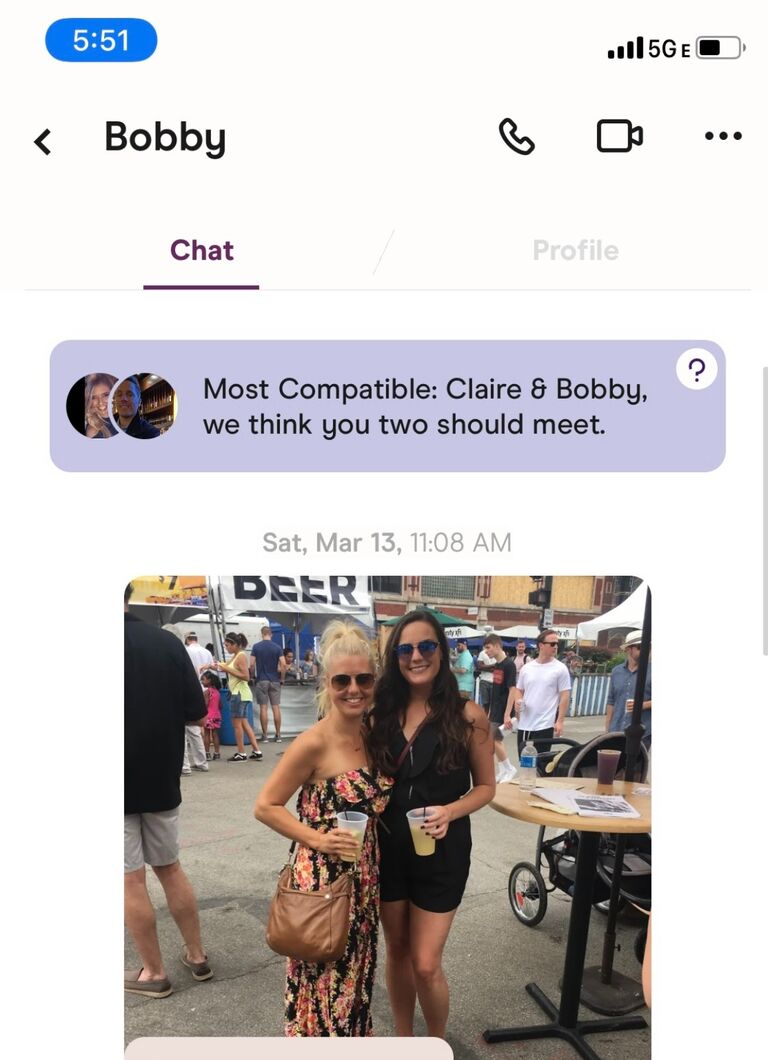Screen dimensions: 768x1060
Task: Tap the Most Compatible question mark
Action: click(x=696, y=369)
